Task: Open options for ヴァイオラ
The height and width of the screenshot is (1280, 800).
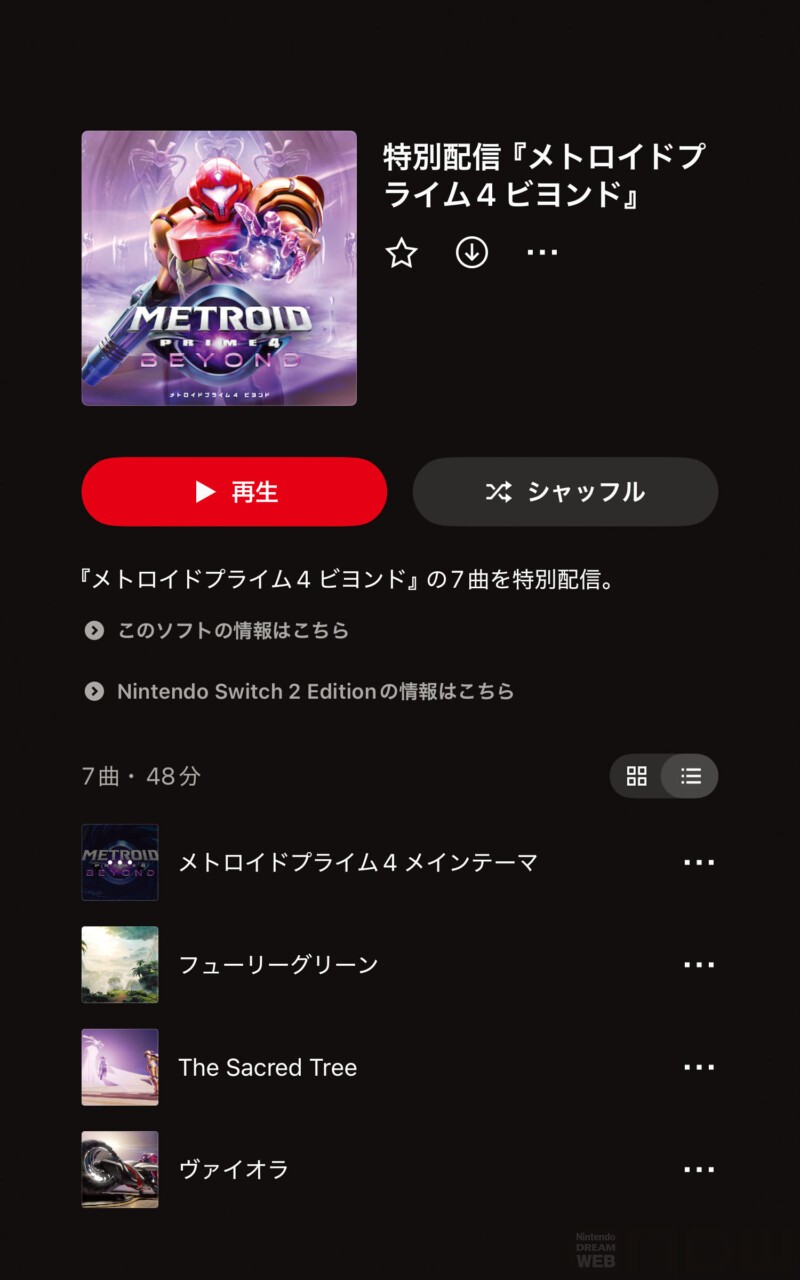Action: pyautogui.click(x=699, y=1170)
